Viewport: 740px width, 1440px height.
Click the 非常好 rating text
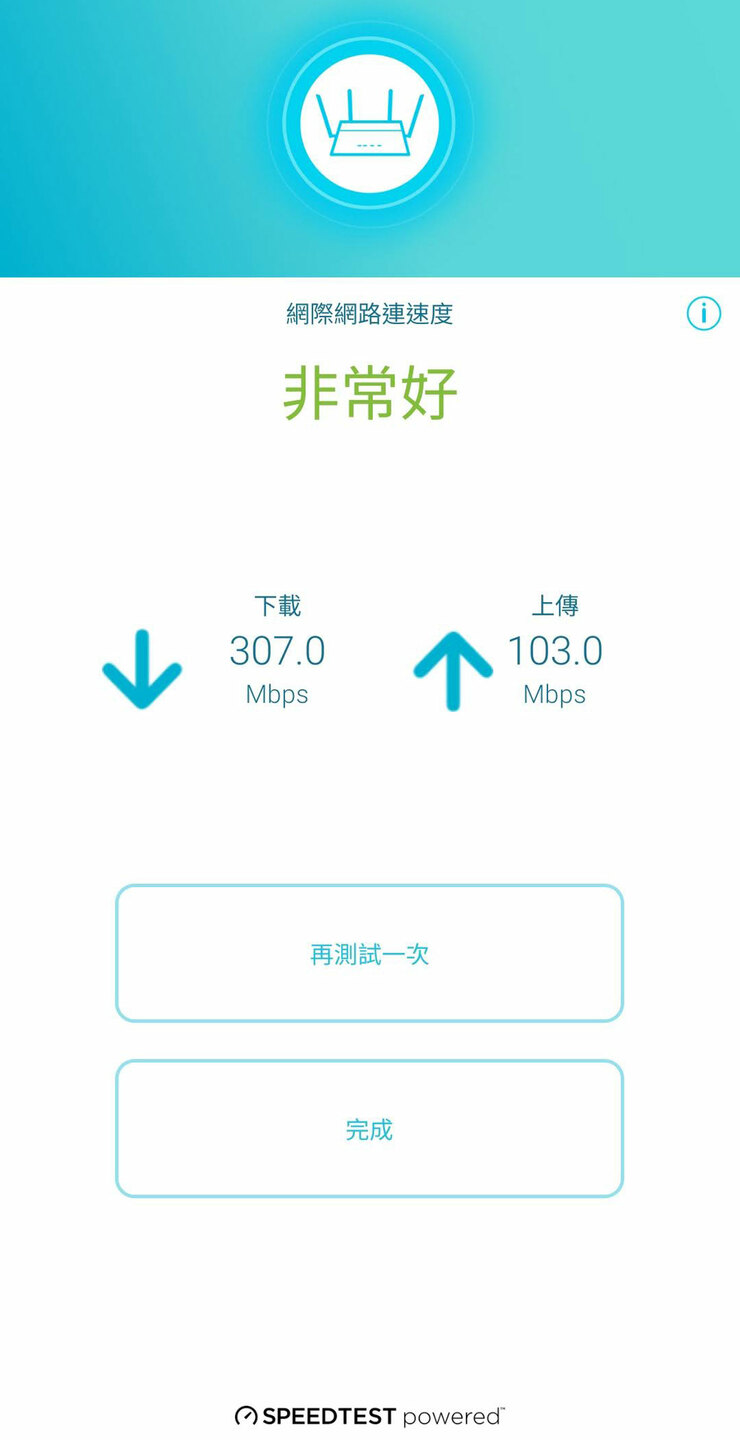coord(370,392)
